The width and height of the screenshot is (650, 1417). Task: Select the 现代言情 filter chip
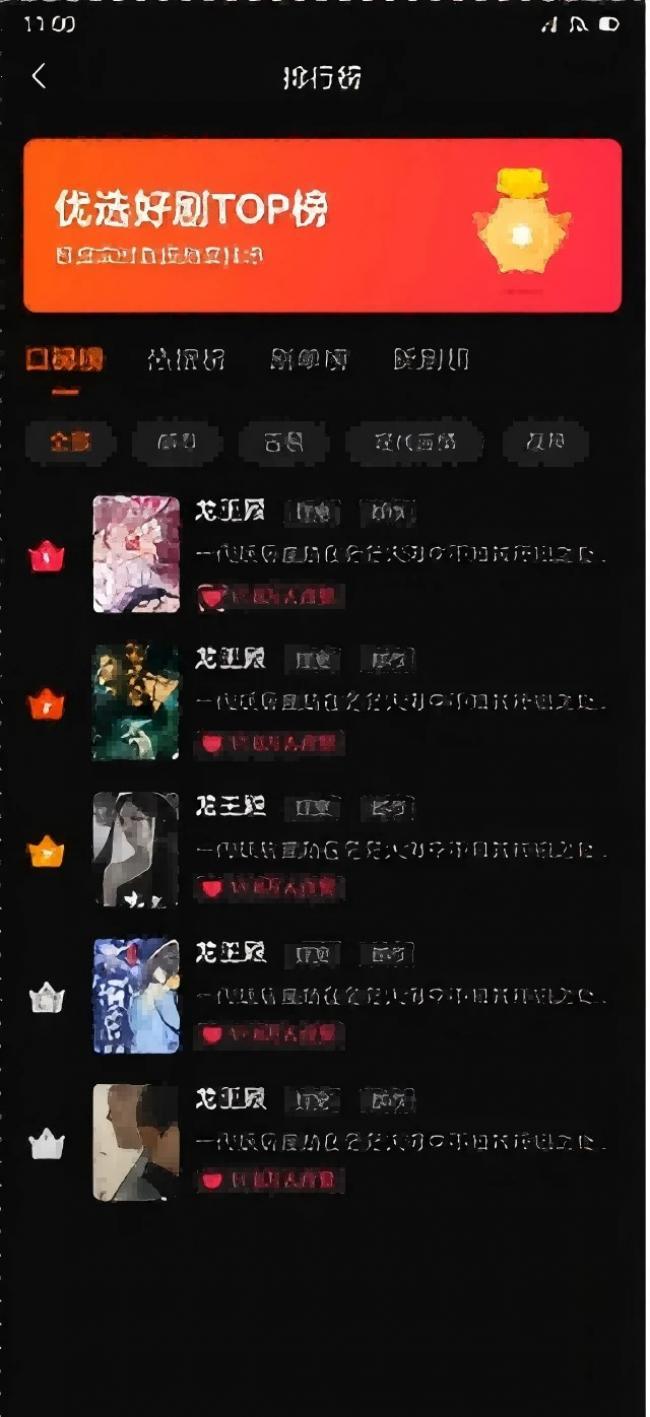[414, 441]
